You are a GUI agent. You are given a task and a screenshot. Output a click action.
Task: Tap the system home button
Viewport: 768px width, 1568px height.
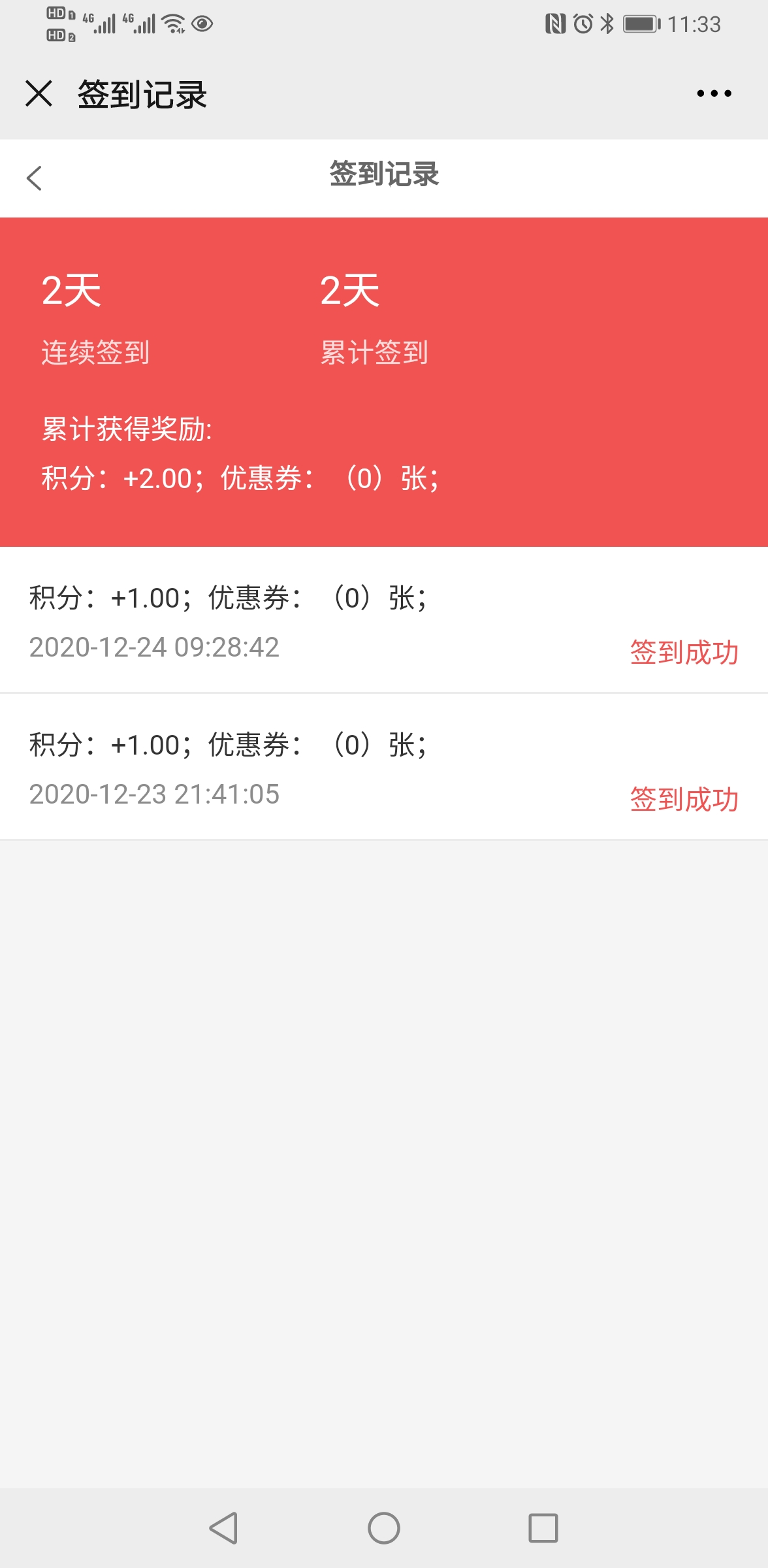coord(384,1528)
